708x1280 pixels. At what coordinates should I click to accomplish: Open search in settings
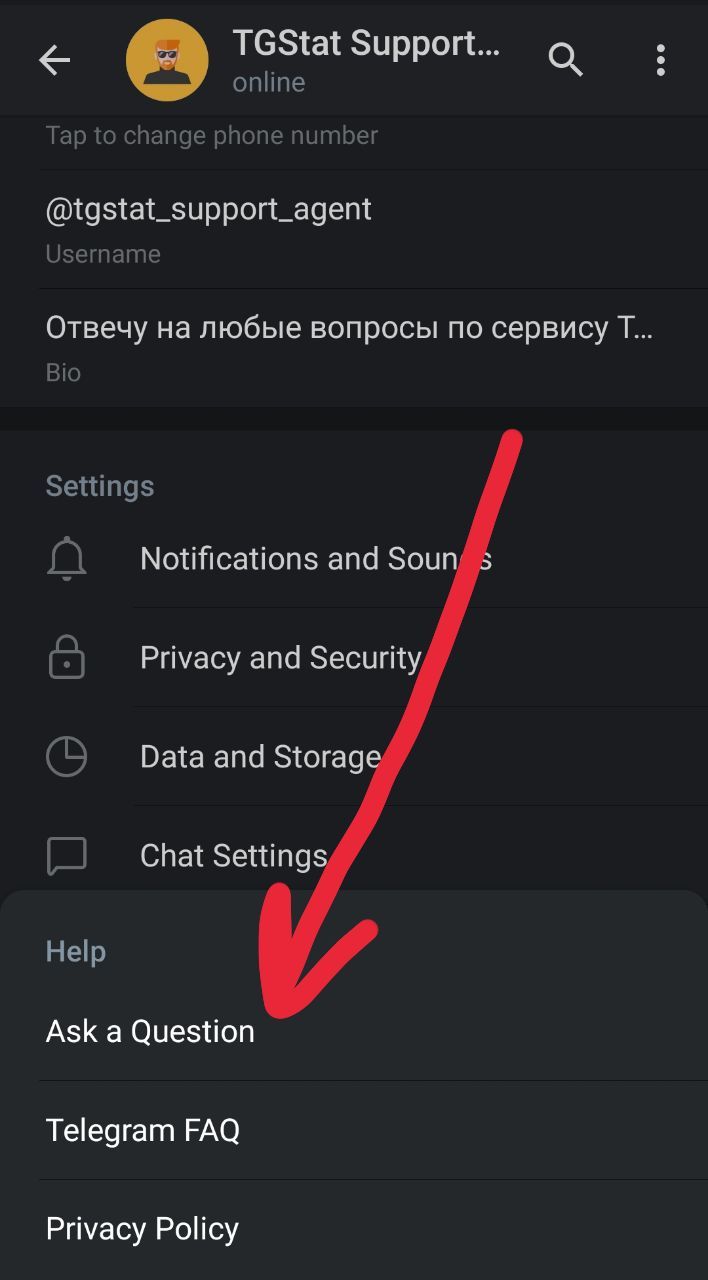click(565, 61)
